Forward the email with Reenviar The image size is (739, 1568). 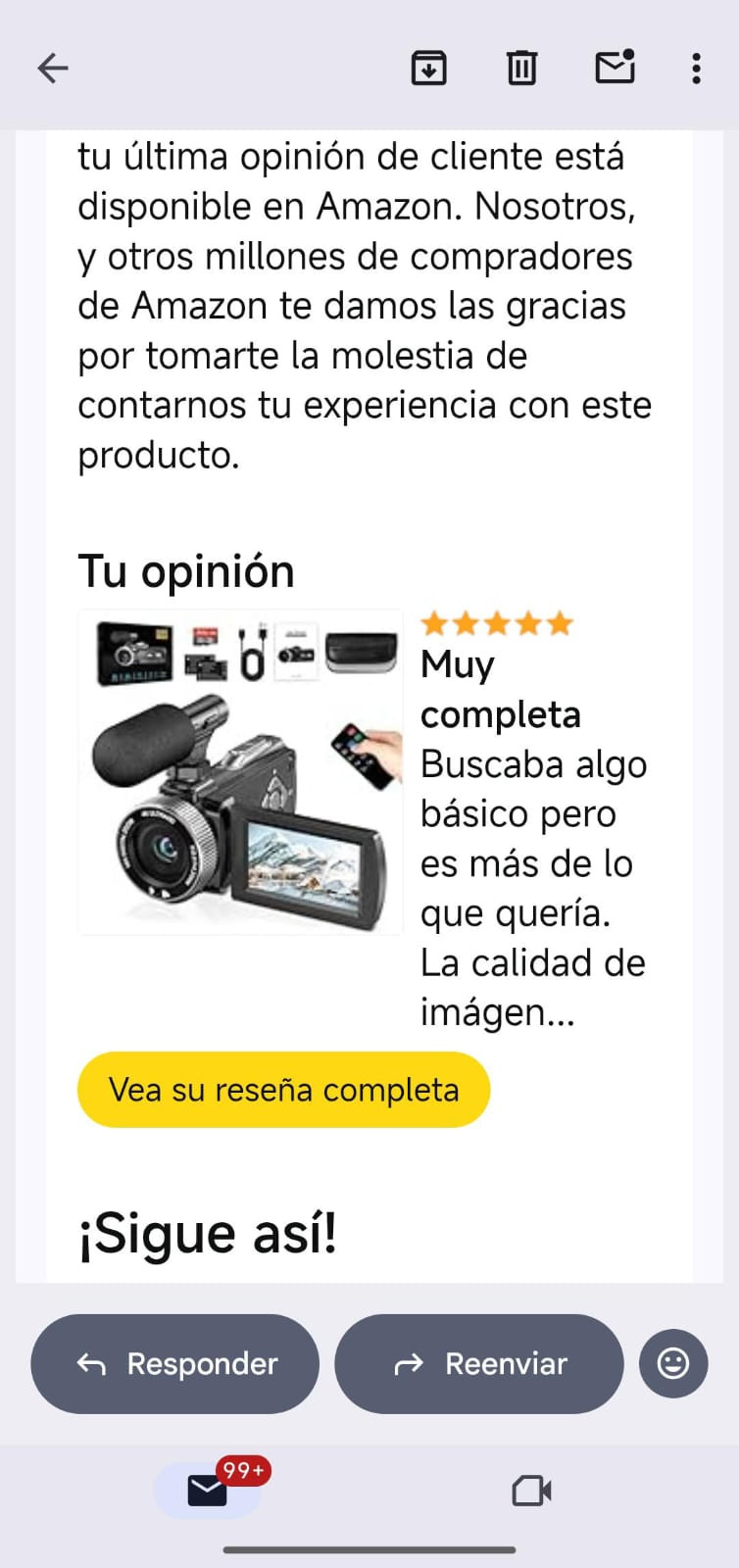click(x=479, y=1363)
